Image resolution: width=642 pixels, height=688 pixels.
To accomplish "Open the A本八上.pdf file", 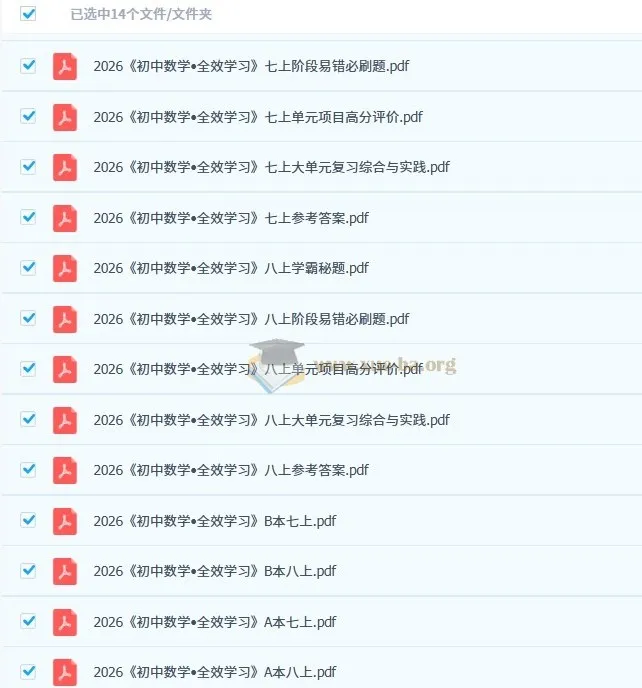I will pyautogui.click(x=214, y=672).
